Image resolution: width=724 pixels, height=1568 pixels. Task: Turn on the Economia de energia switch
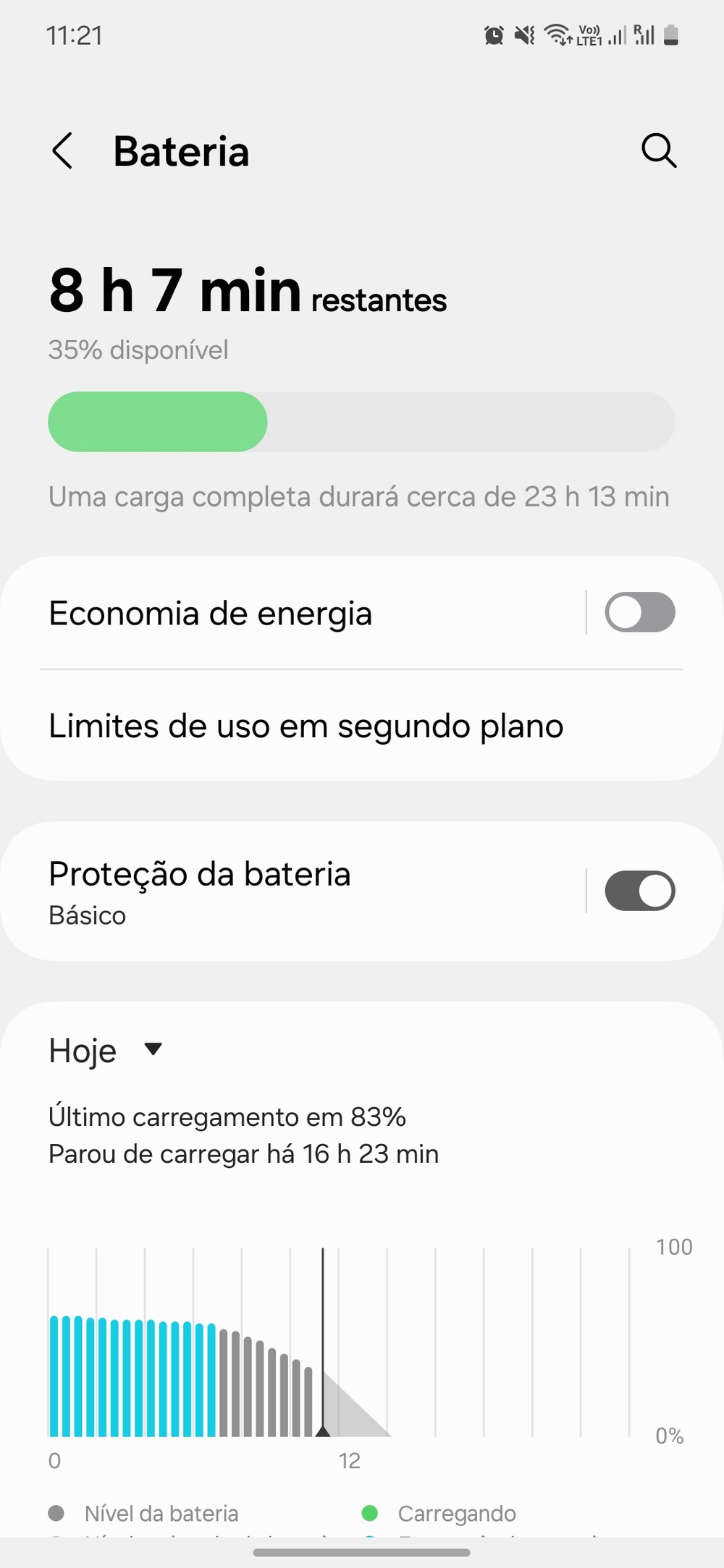pos(639,612)
